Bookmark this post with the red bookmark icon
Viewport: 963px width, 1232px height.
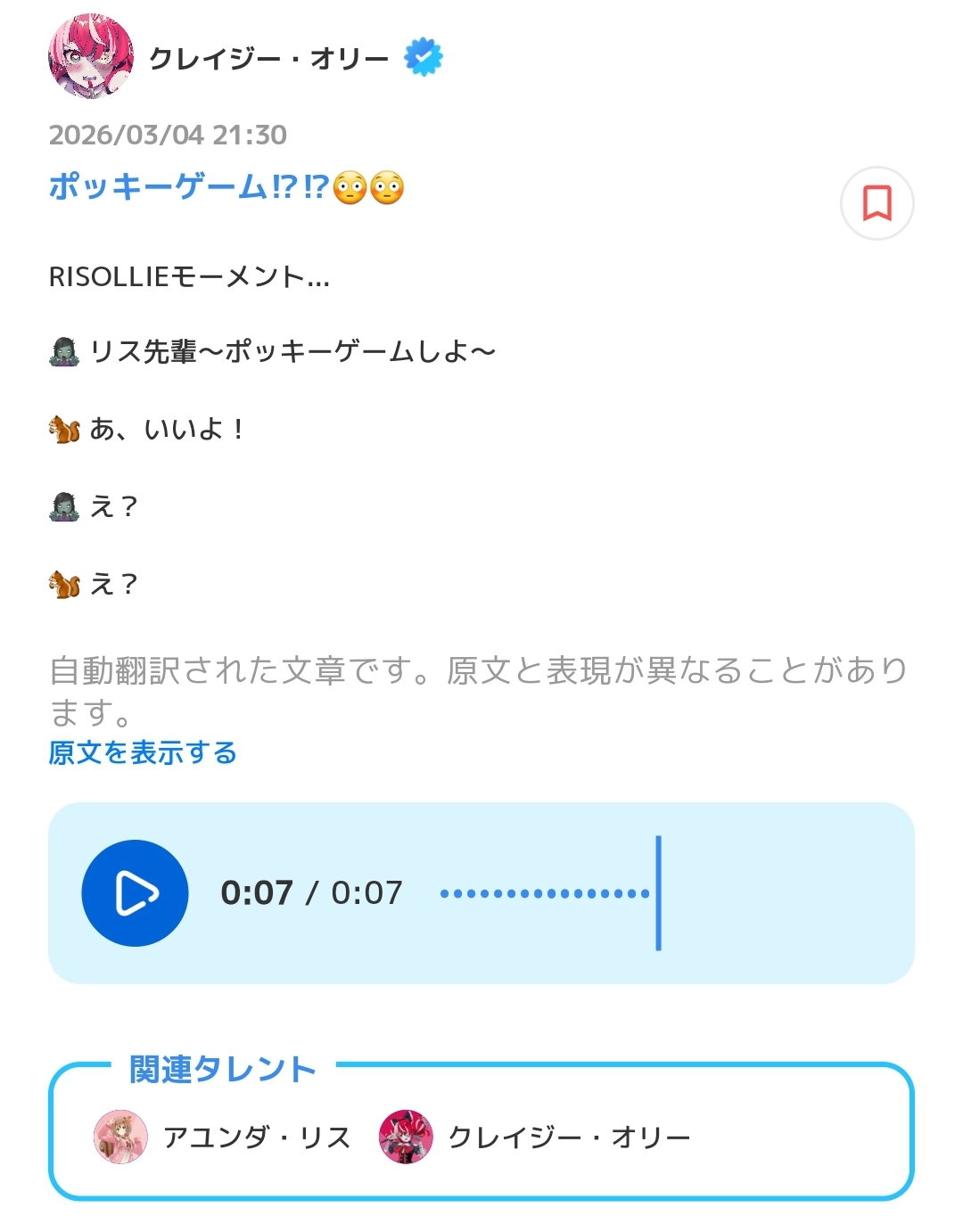pos(877,203)
